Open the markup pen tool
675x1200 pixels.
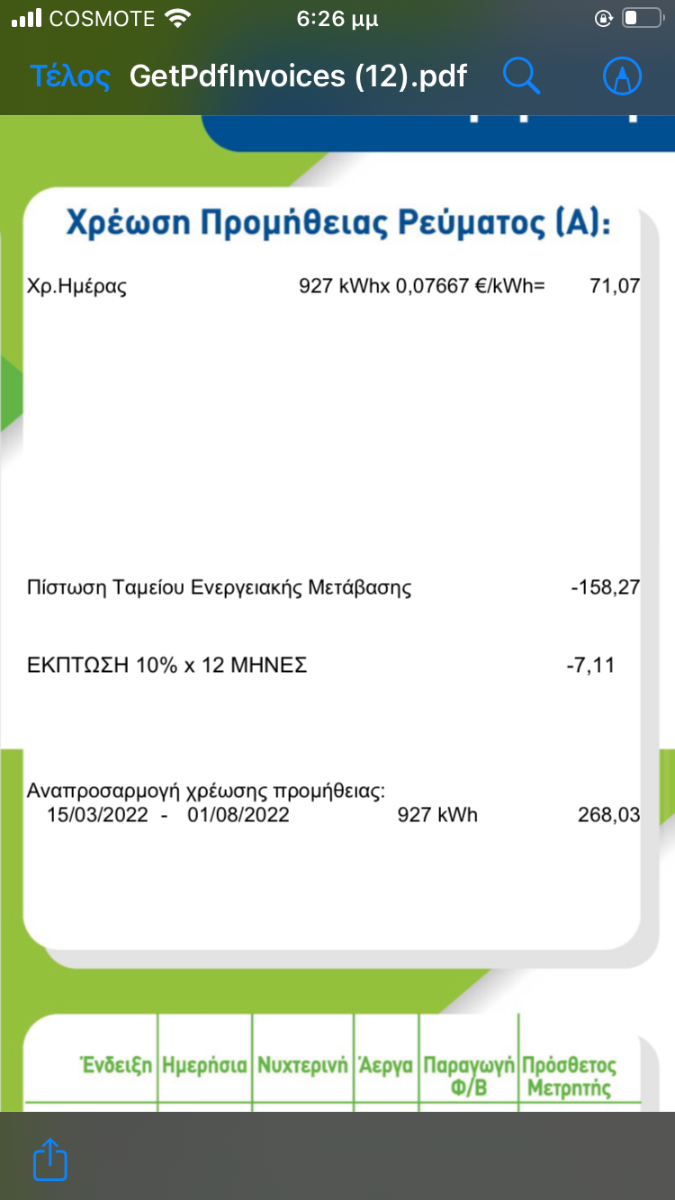point(622,76)
